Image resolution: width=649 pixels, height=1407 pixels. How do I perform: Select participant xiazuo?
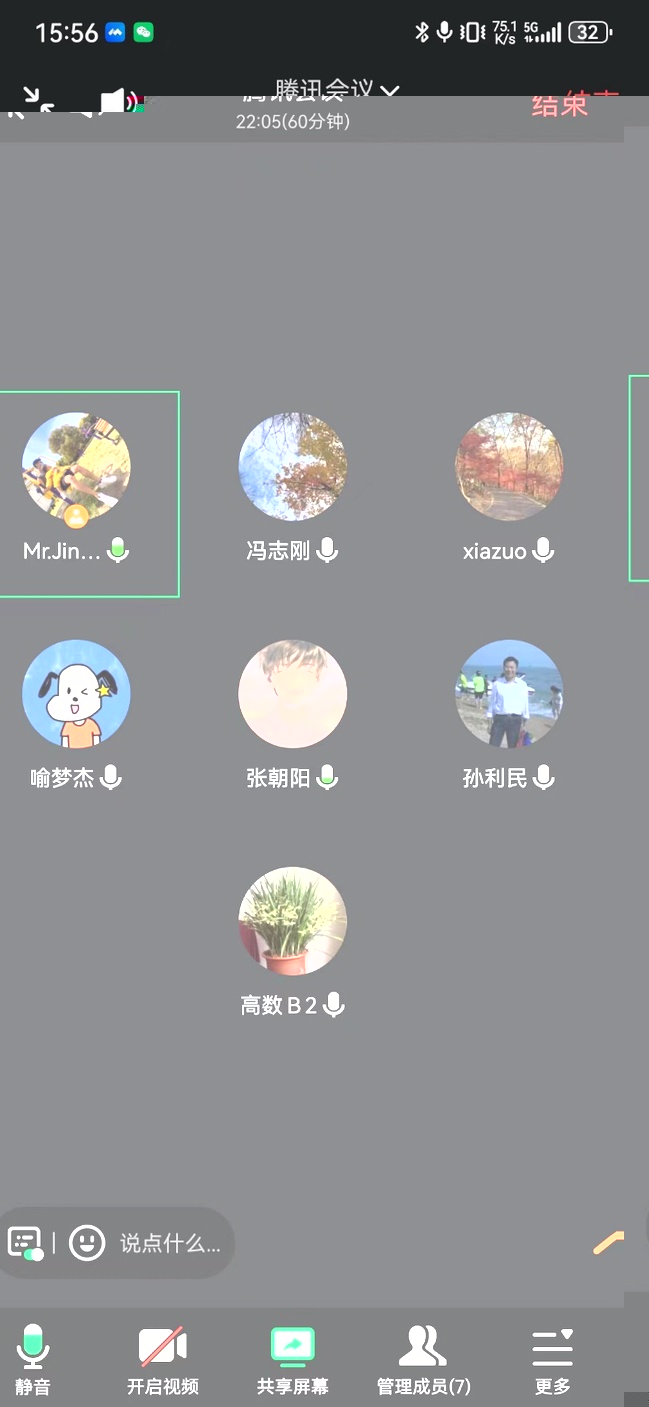tap(509, 467)
